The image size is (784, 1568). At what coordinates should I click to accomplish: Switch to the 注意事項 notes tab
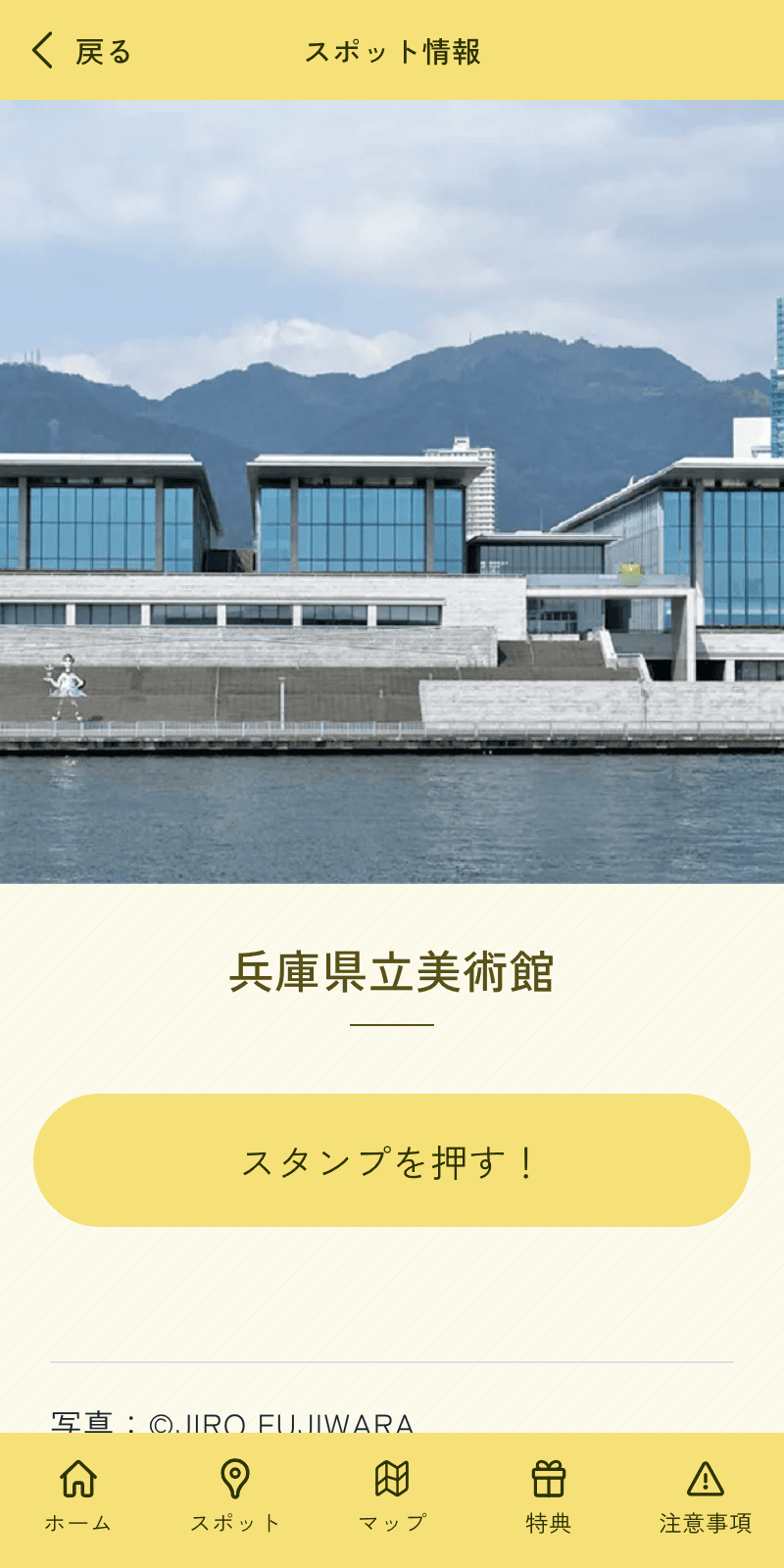click(x=708, y=1524)
